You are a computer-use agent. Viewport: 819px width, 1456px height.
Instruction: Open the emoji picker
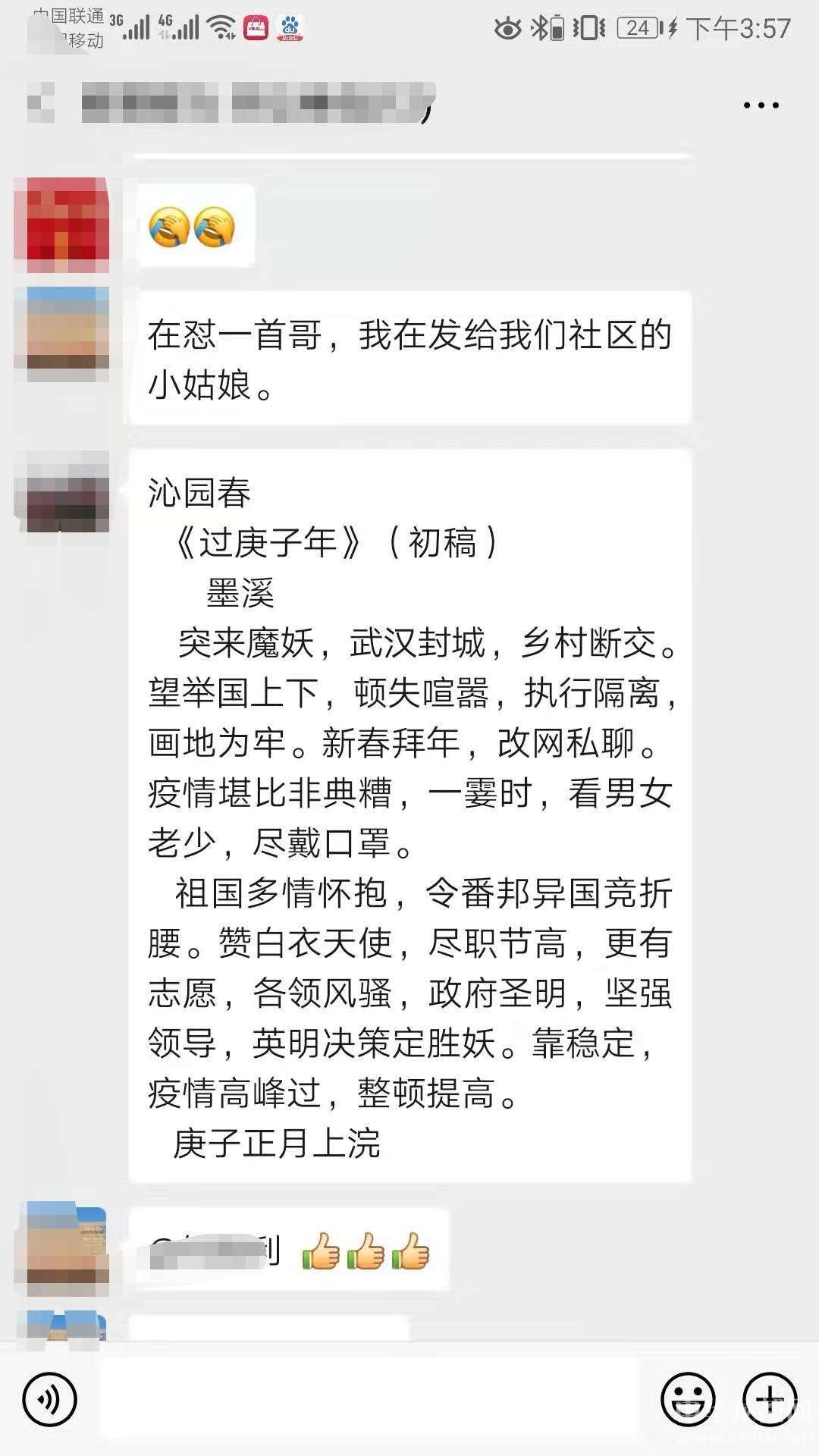coord(688,1399)
